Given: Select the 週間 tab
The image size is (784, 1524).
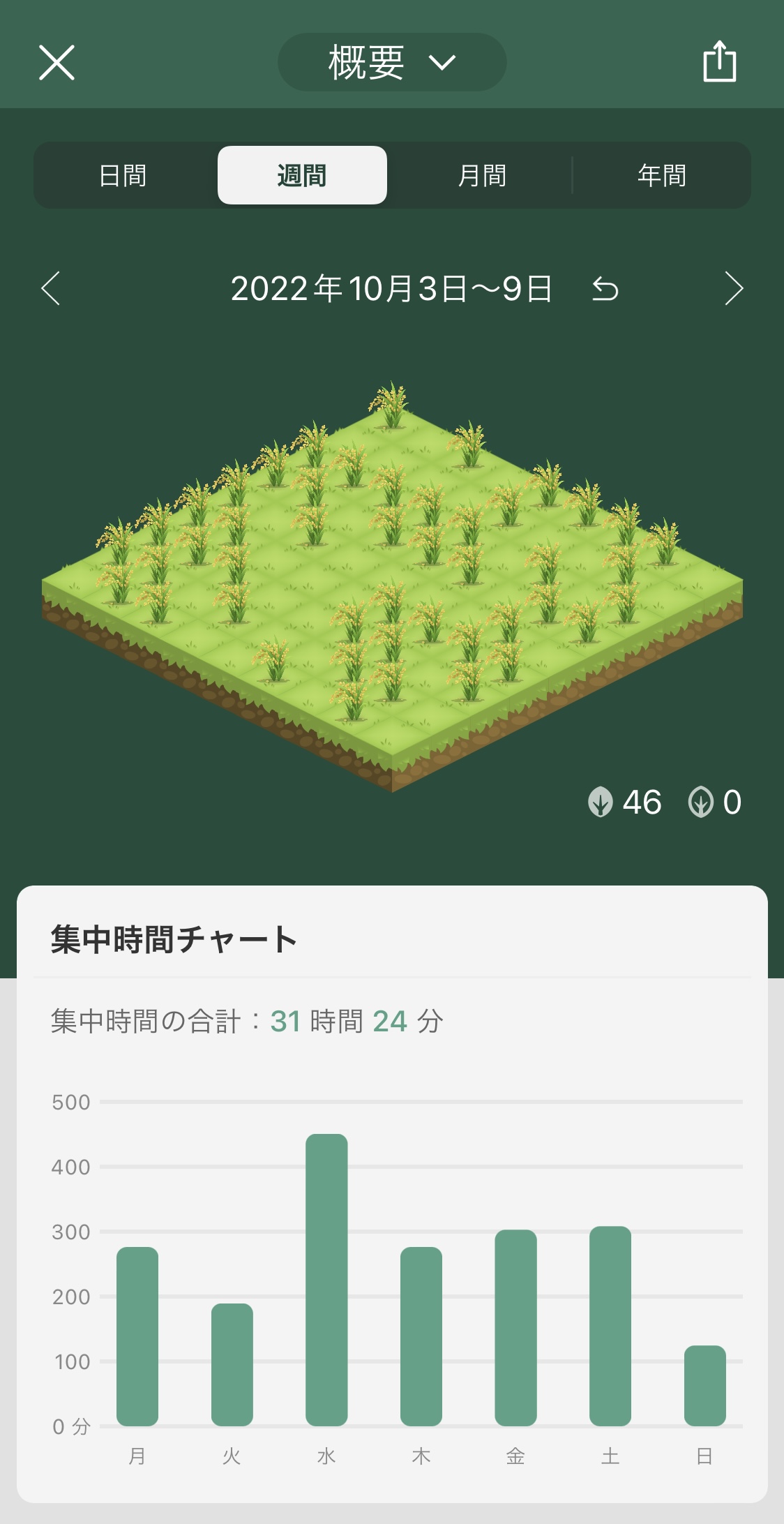Looking at the screenshot, I should pyautogui.click(x=302, y=175).
